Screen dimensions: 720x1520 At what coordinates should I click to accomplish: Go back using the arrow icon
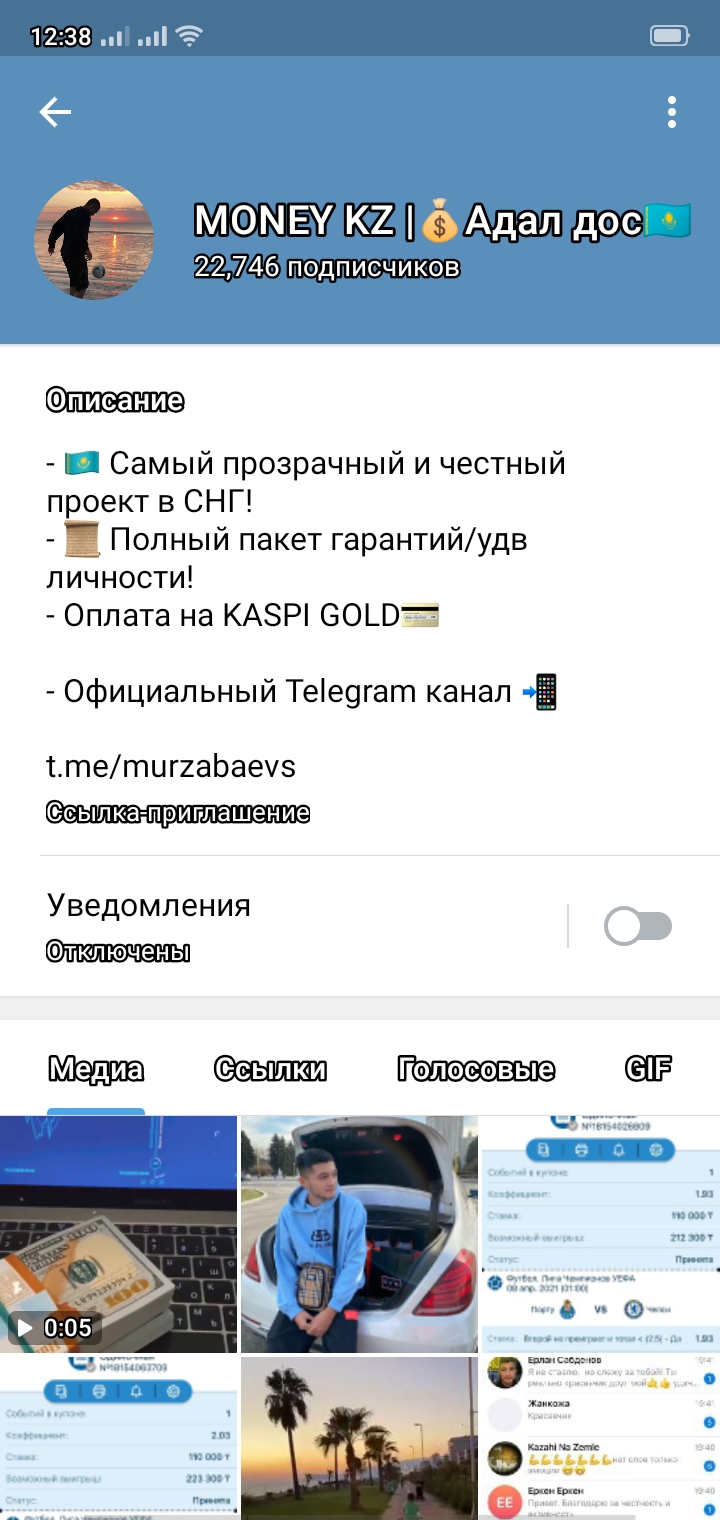55,112
